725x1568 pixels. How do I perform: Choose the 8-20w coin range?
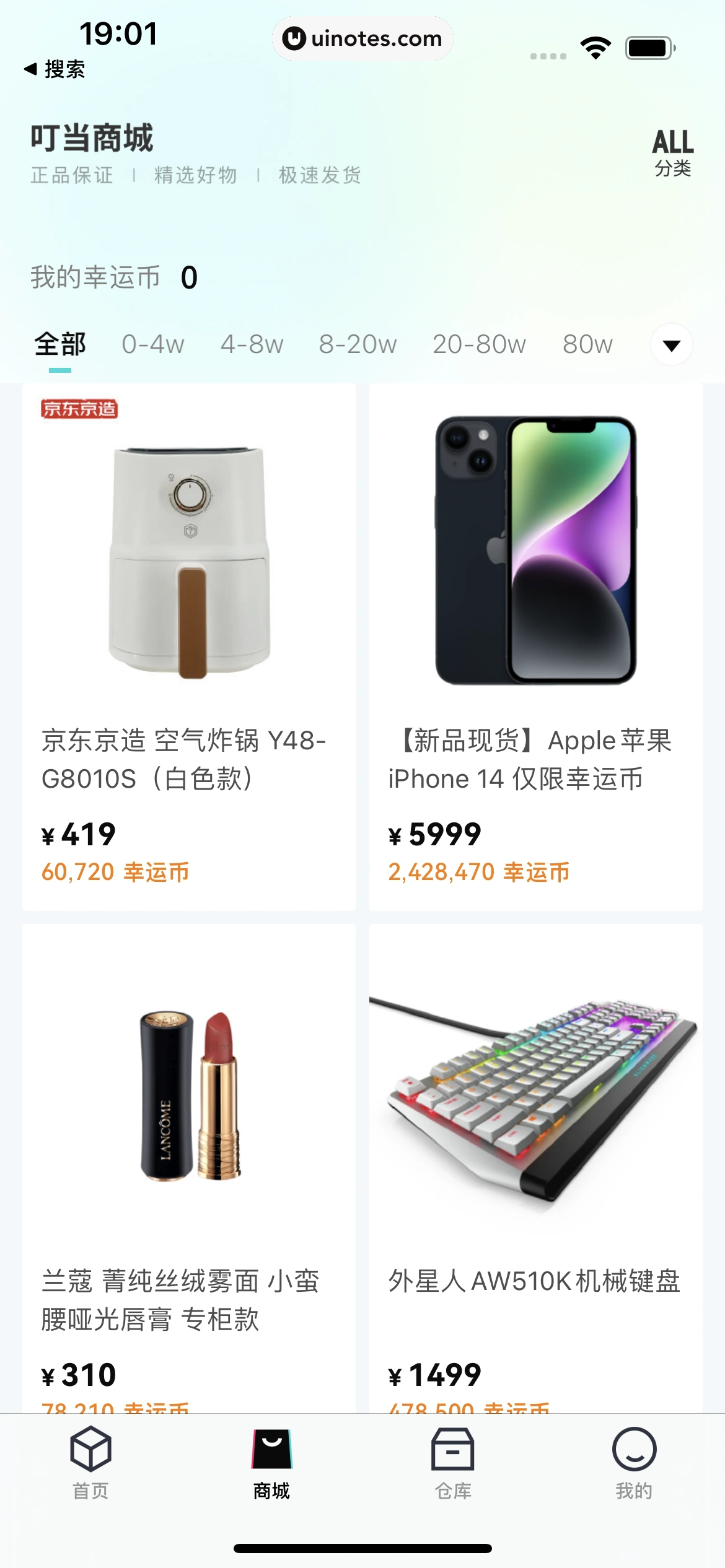(358, 344)
